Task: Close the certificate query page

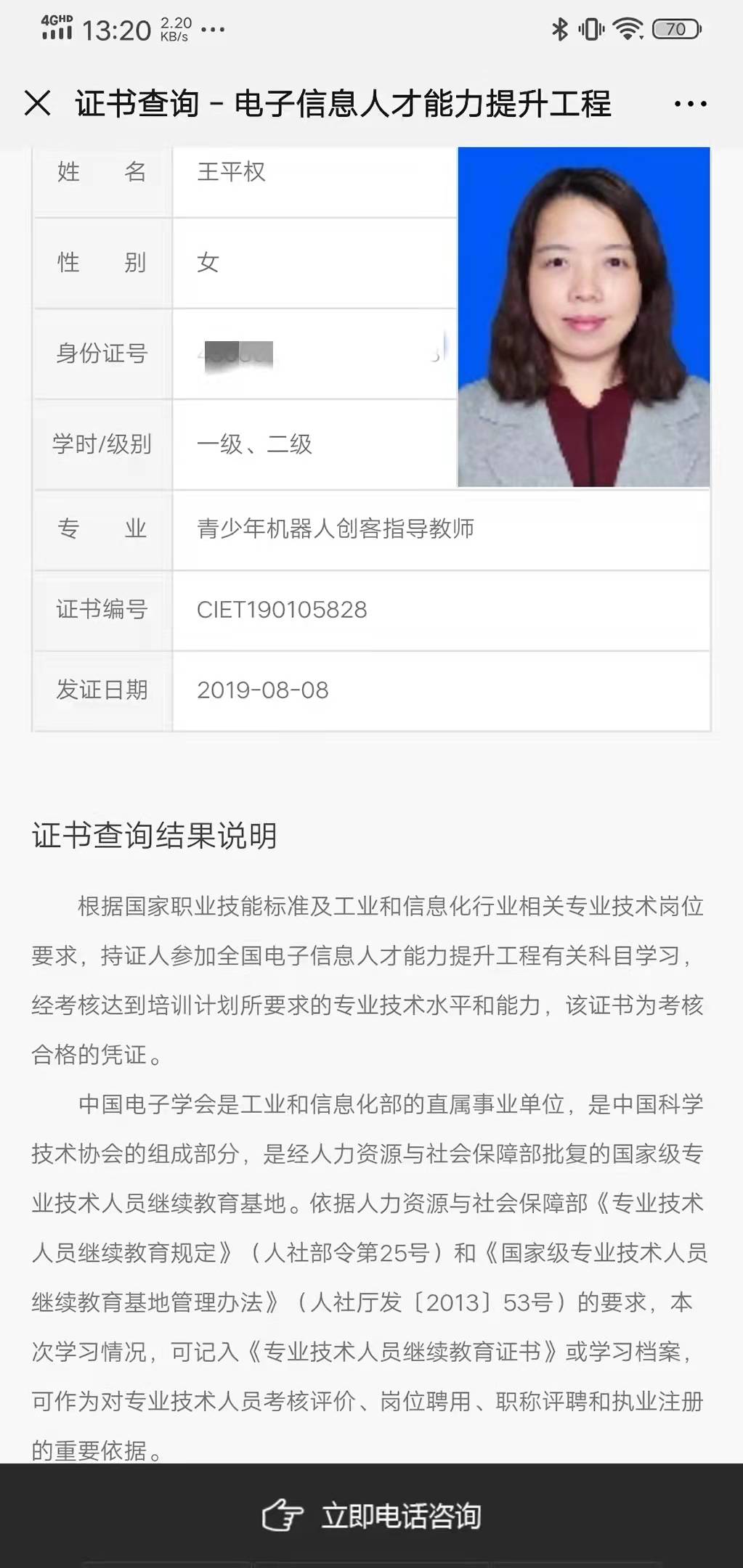Action: [x=36, y=105]
